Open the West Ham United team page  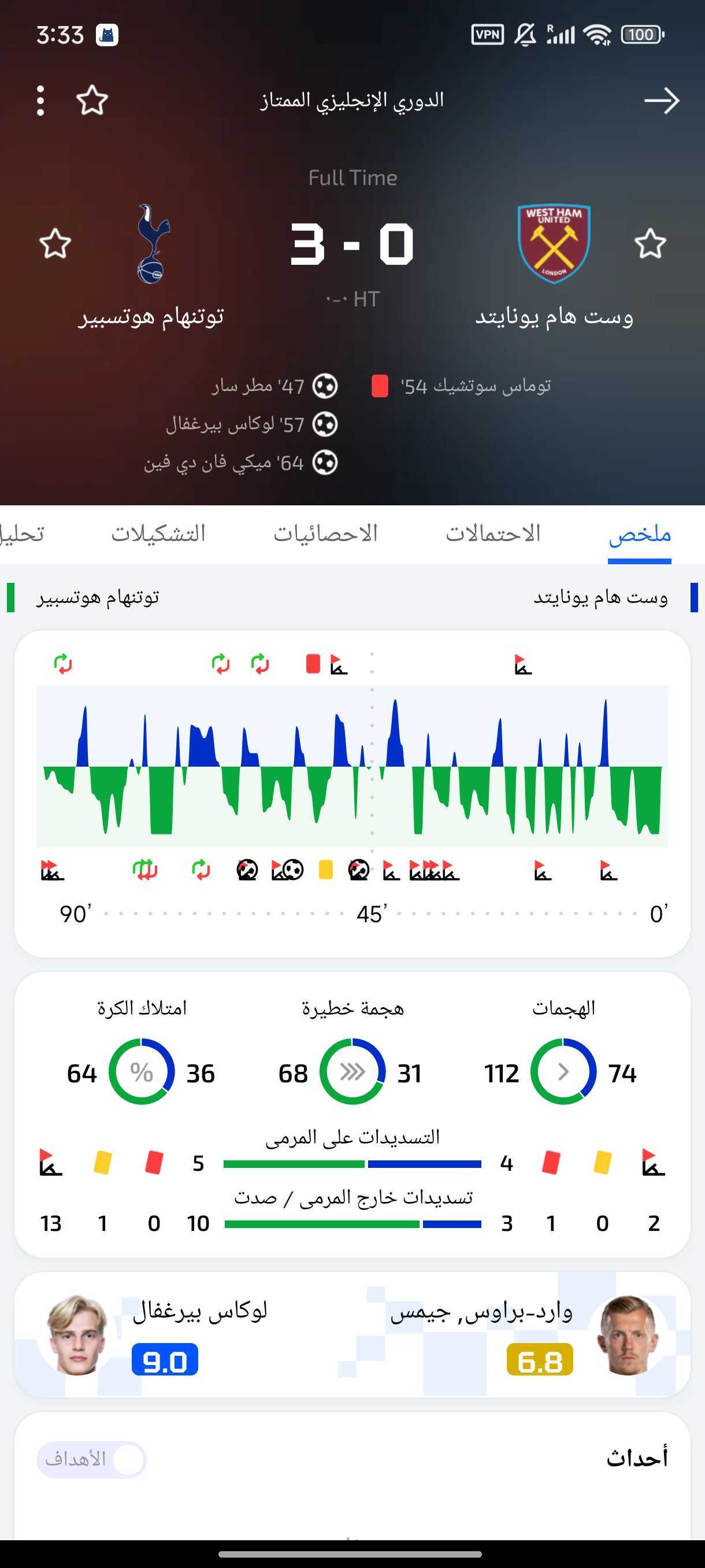tap(554, 244)
